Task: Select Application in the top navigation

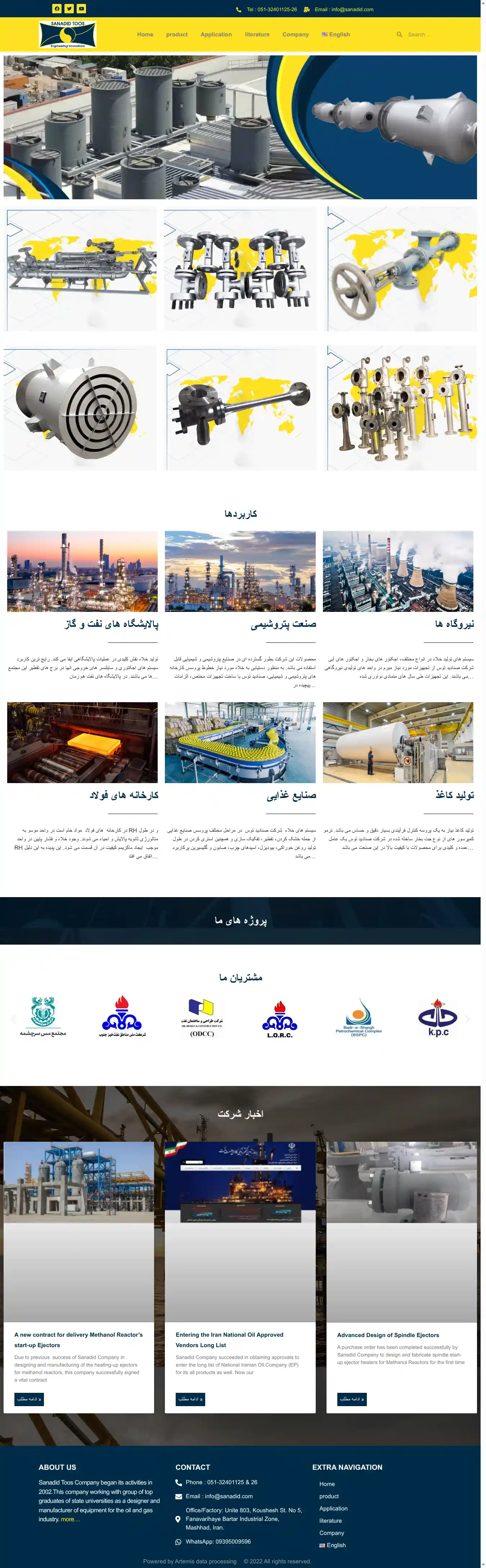Action: 216,35
